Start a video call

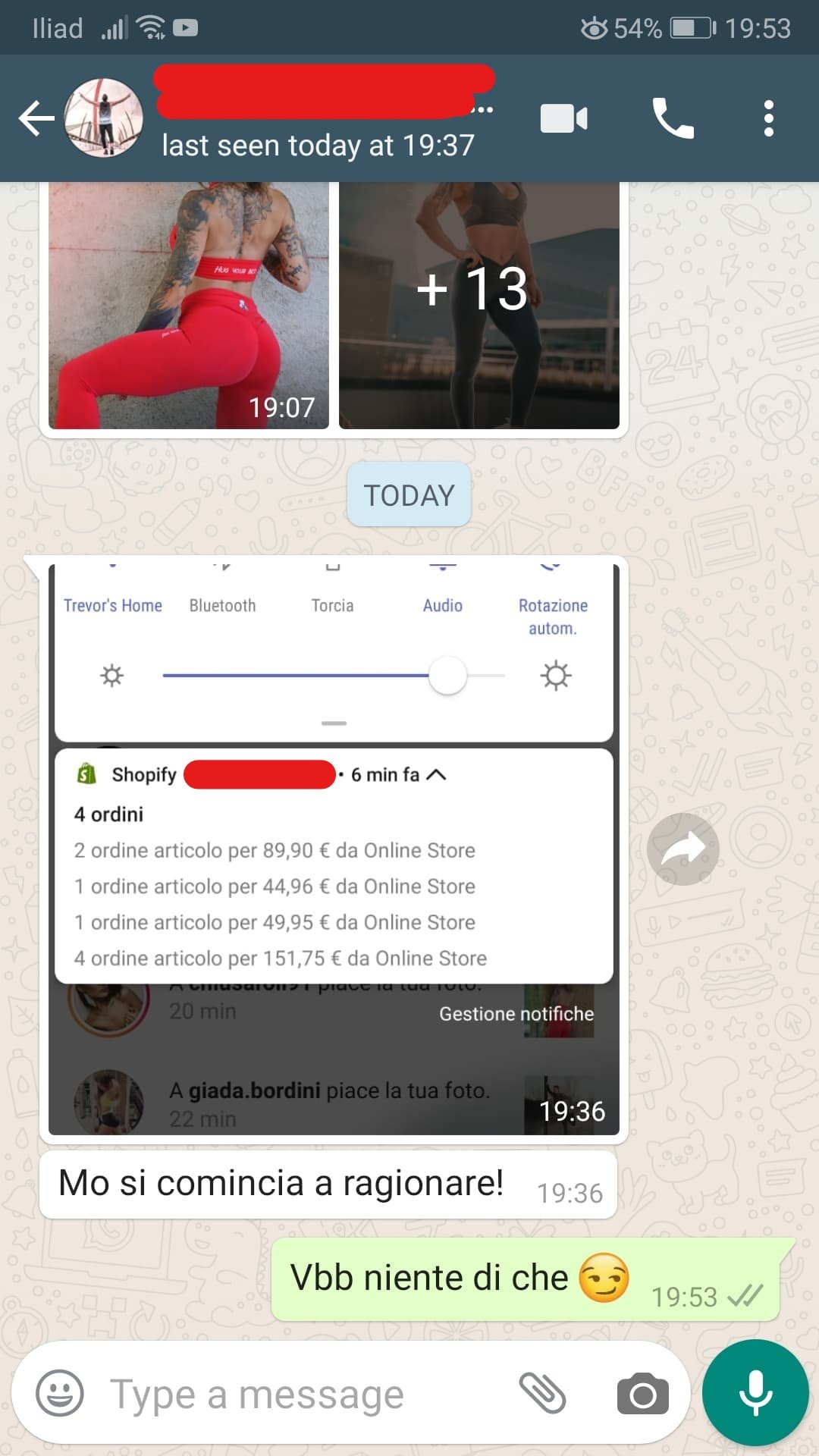tap(563, 119)
